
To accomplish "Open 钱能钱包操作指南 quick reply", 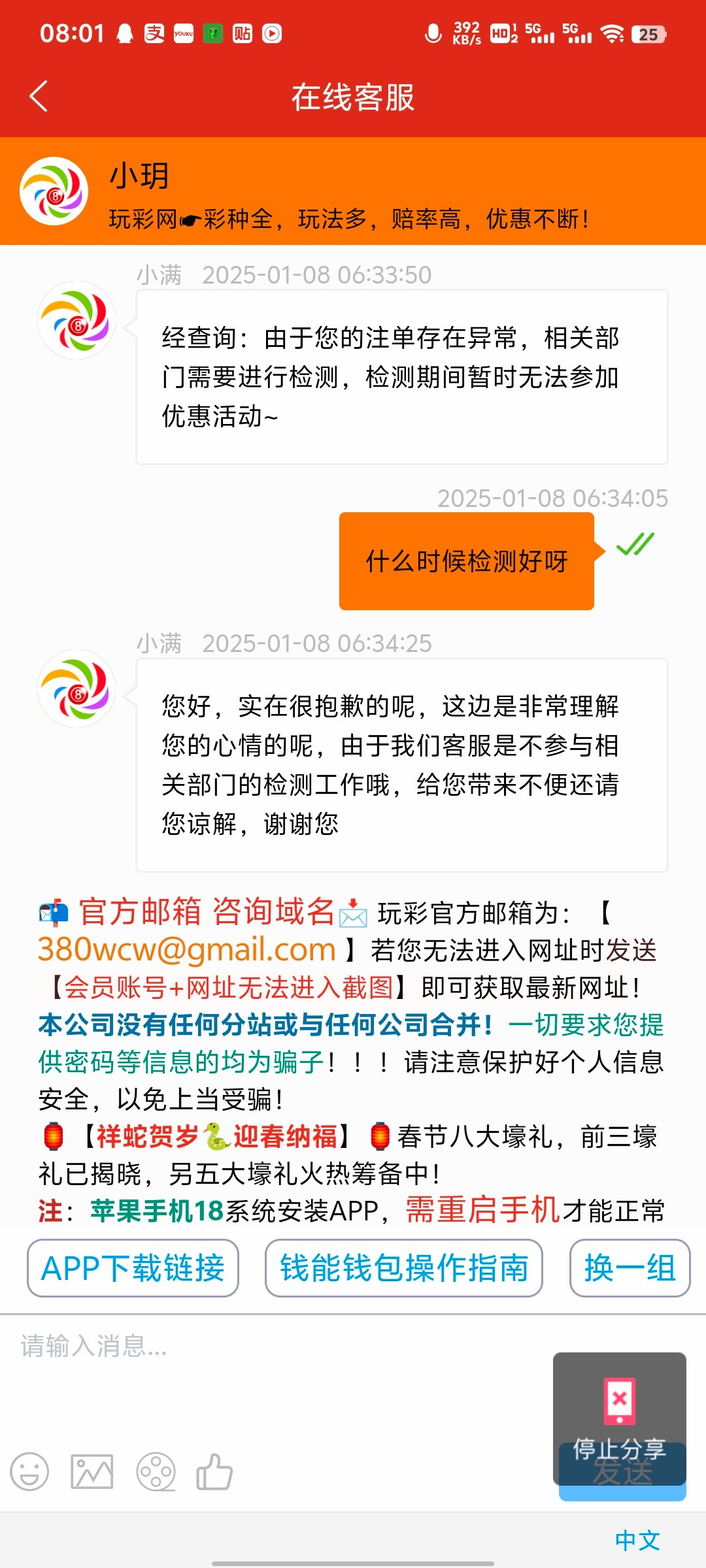I will [403, 1268].
